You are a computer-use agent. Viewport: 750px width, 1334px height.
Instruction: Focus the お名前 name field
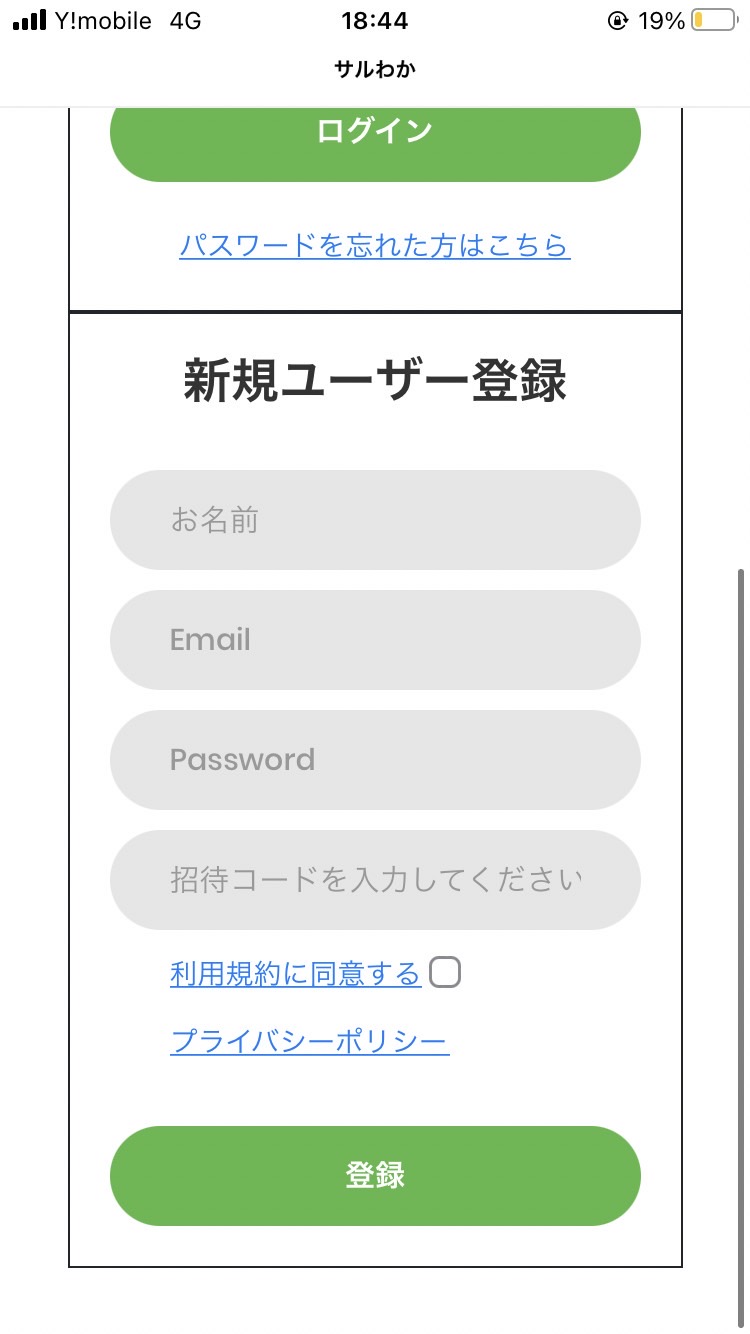pyautogui.click(x=375, y=520)
